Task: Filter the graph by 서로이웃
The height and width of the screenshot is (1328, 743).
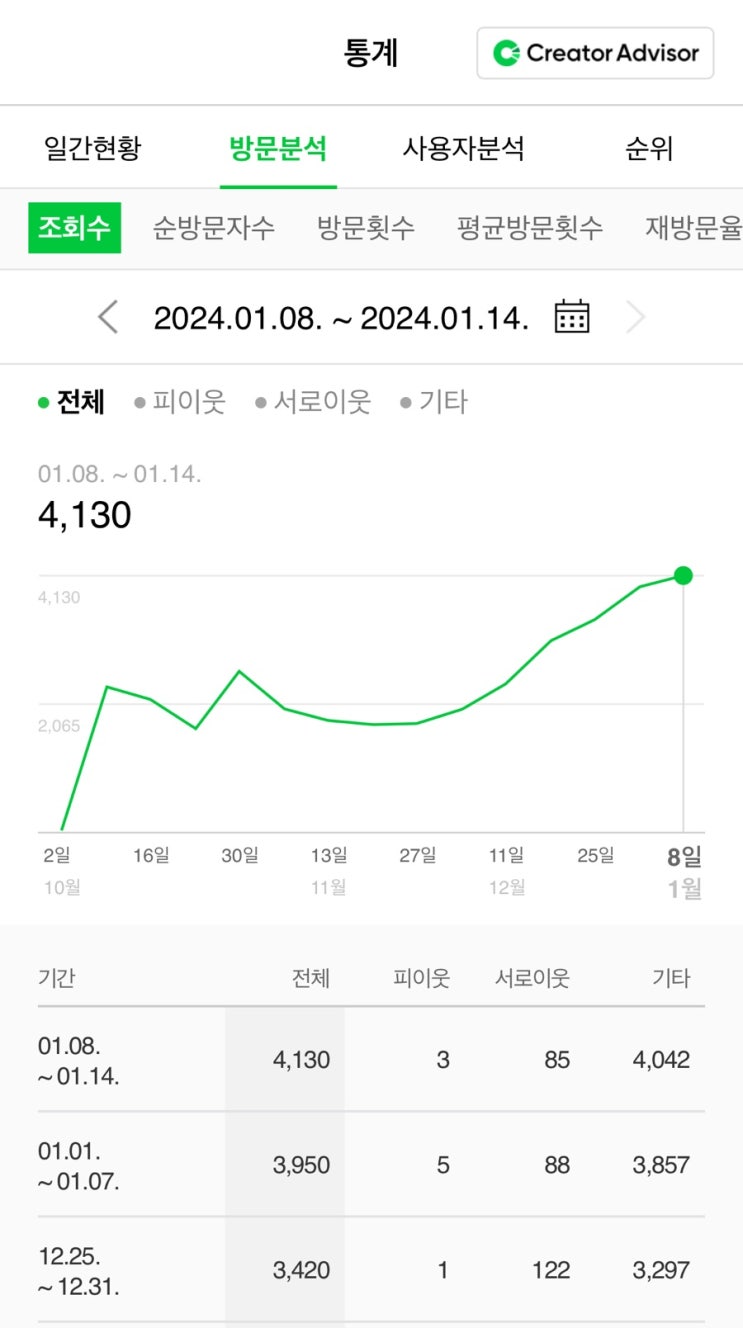Action: [313, 402]
